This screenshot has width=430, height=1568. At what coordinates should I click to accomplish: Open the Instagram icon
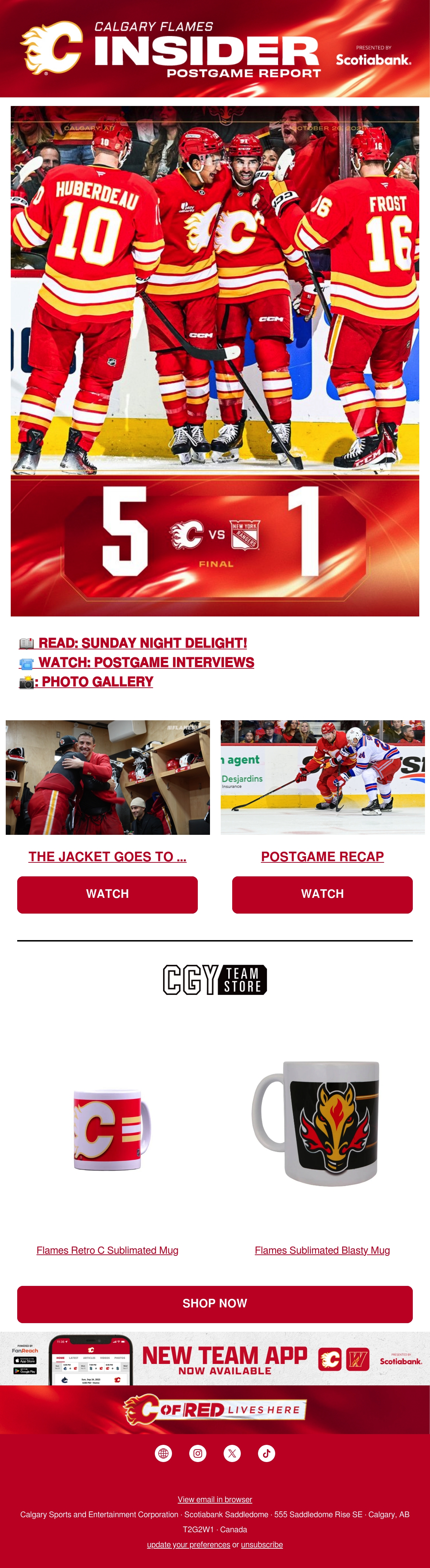click(198, 1453)
